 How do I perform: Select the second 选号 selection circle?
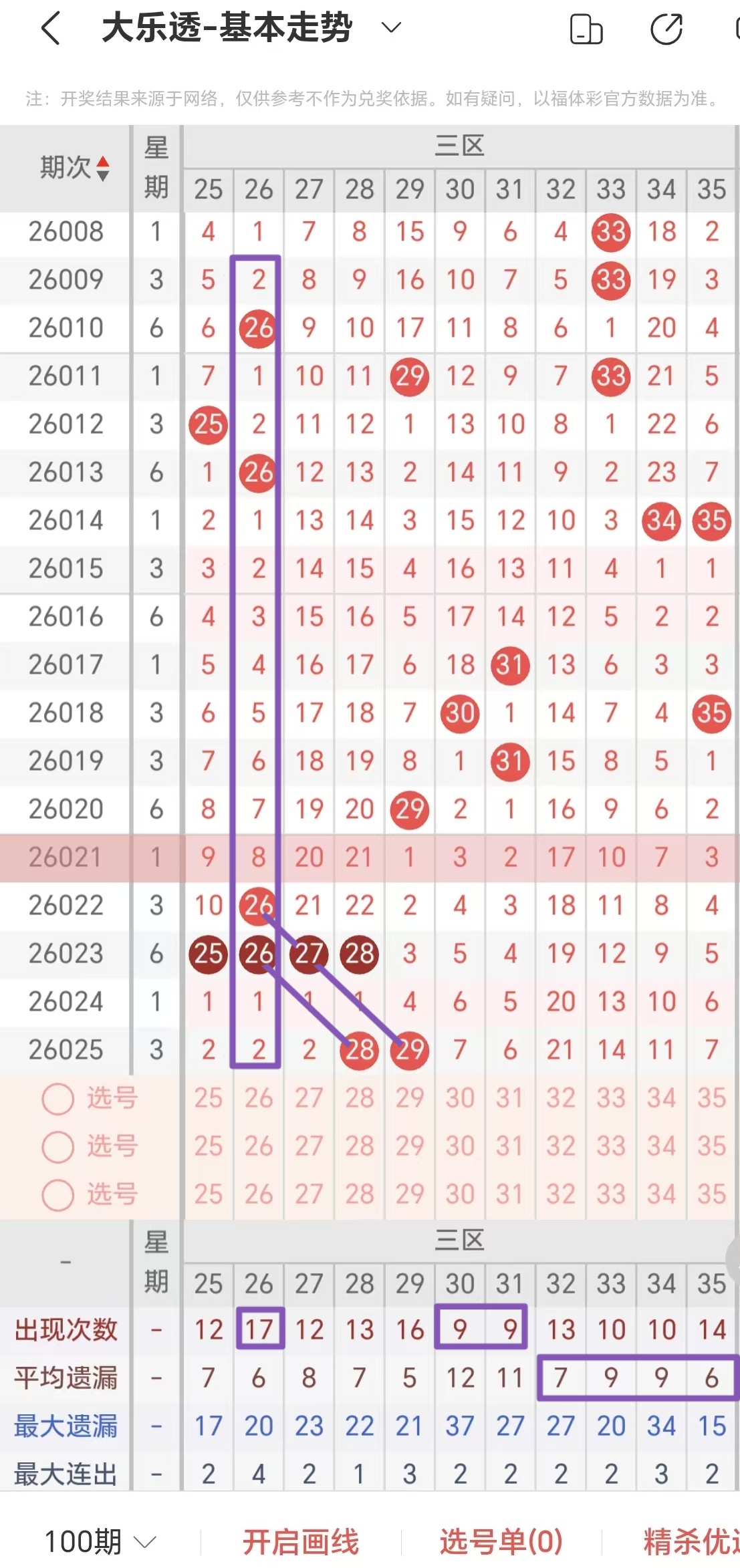pyautogui.click(x=57, y=1146)
